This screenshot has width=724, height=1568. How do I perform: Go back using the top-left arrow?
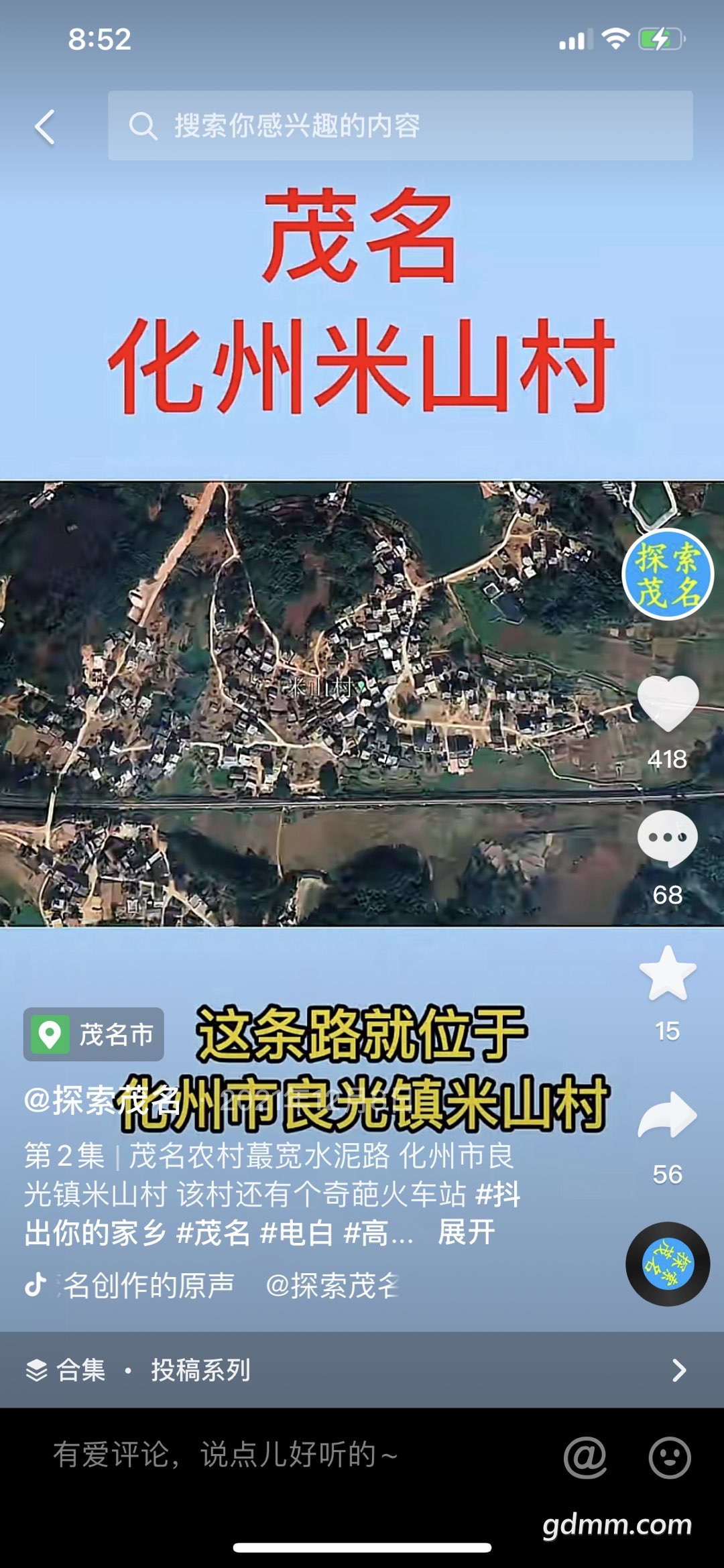pyautogui.click(x=45, y=127)
